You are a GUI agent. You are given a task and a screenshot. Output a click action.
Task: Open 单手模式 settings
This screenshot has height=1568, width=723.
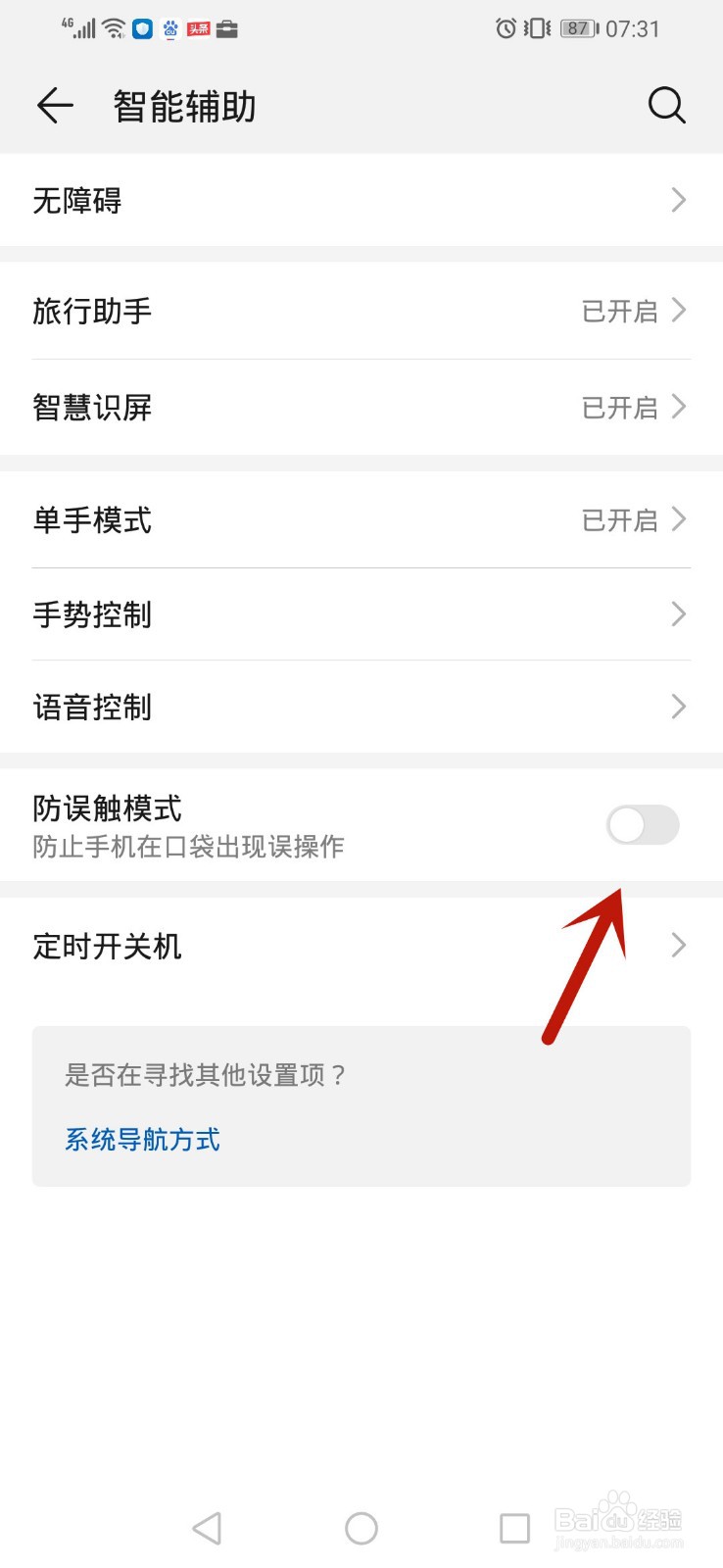[x=361, y=520]
